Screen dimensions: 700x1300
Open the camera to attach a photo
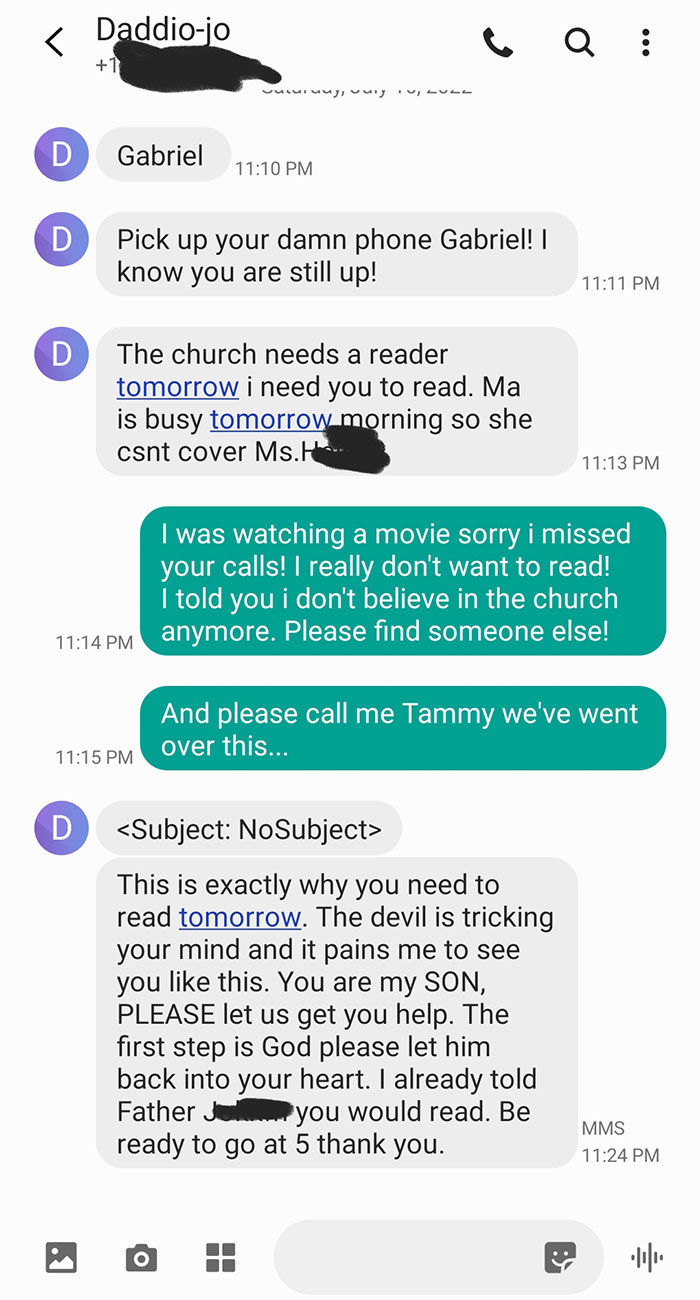[141, 1257]
